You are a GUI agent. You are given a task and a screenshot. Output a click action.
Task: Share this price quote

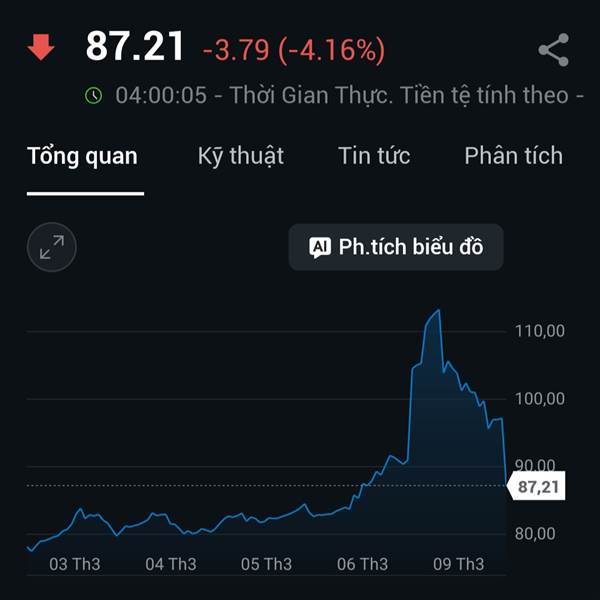[553, 50]
